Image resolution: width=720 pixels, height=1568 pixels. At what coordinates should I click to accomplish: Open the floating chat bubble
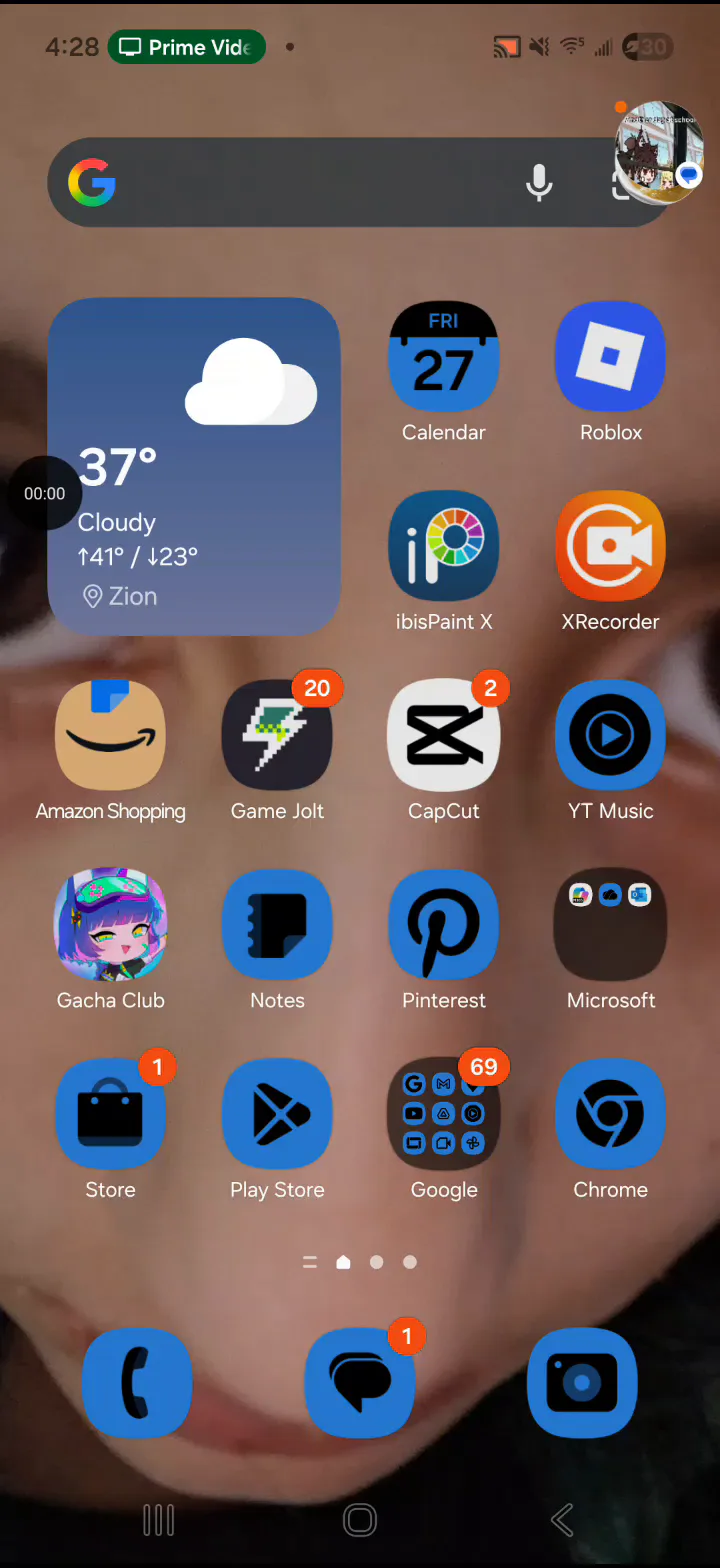click(x=658, y=152)
